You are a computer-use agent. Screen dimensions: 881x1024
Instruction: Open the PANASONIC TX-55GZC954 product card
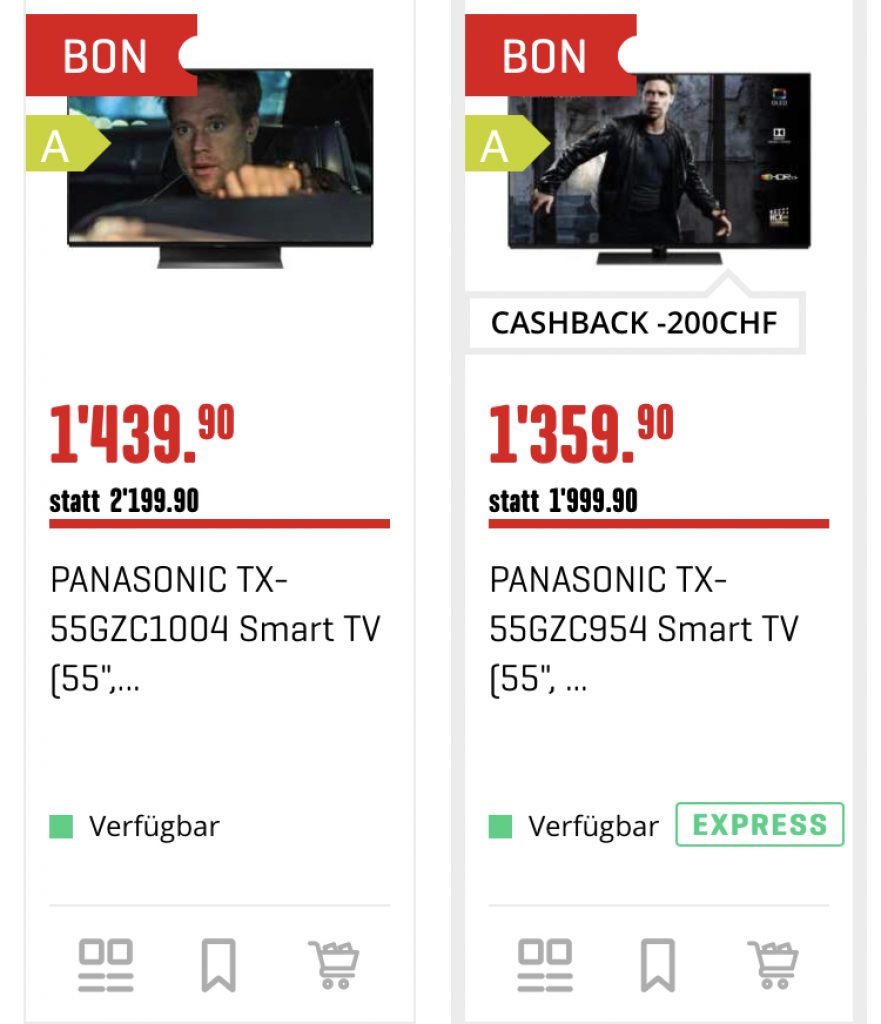[x=644, y=630]
